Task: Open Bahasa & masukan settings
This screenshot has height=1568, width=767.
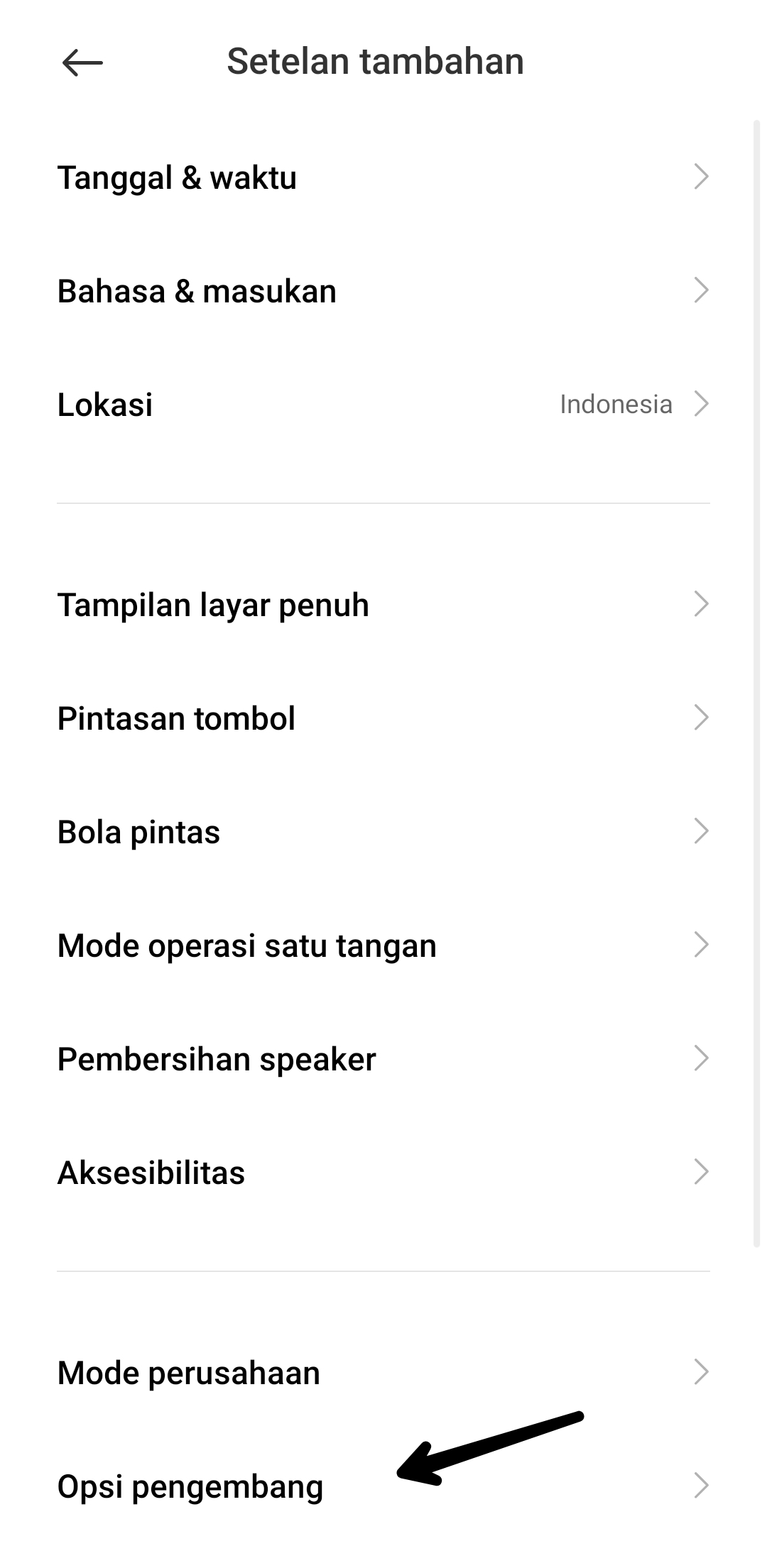Action: click(383, 290)
